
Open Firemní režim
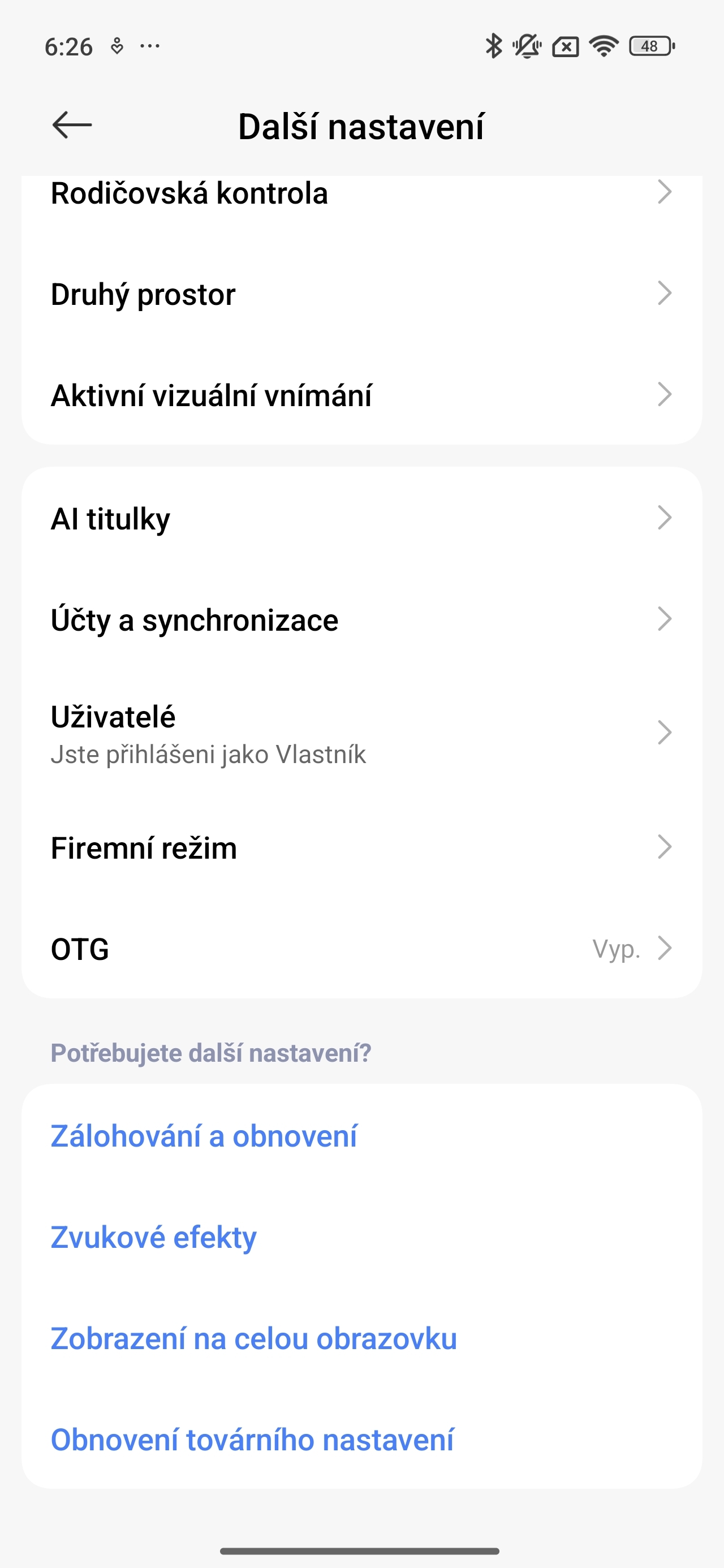[360, 847]
